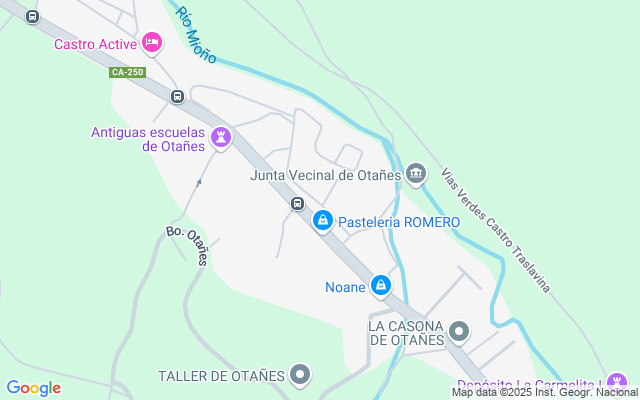This screenshot has height=400, width=640.
Task: Select the bus stop next to Pastelería ROMERO
Action: pyautogui.click(x=297, y=204)
